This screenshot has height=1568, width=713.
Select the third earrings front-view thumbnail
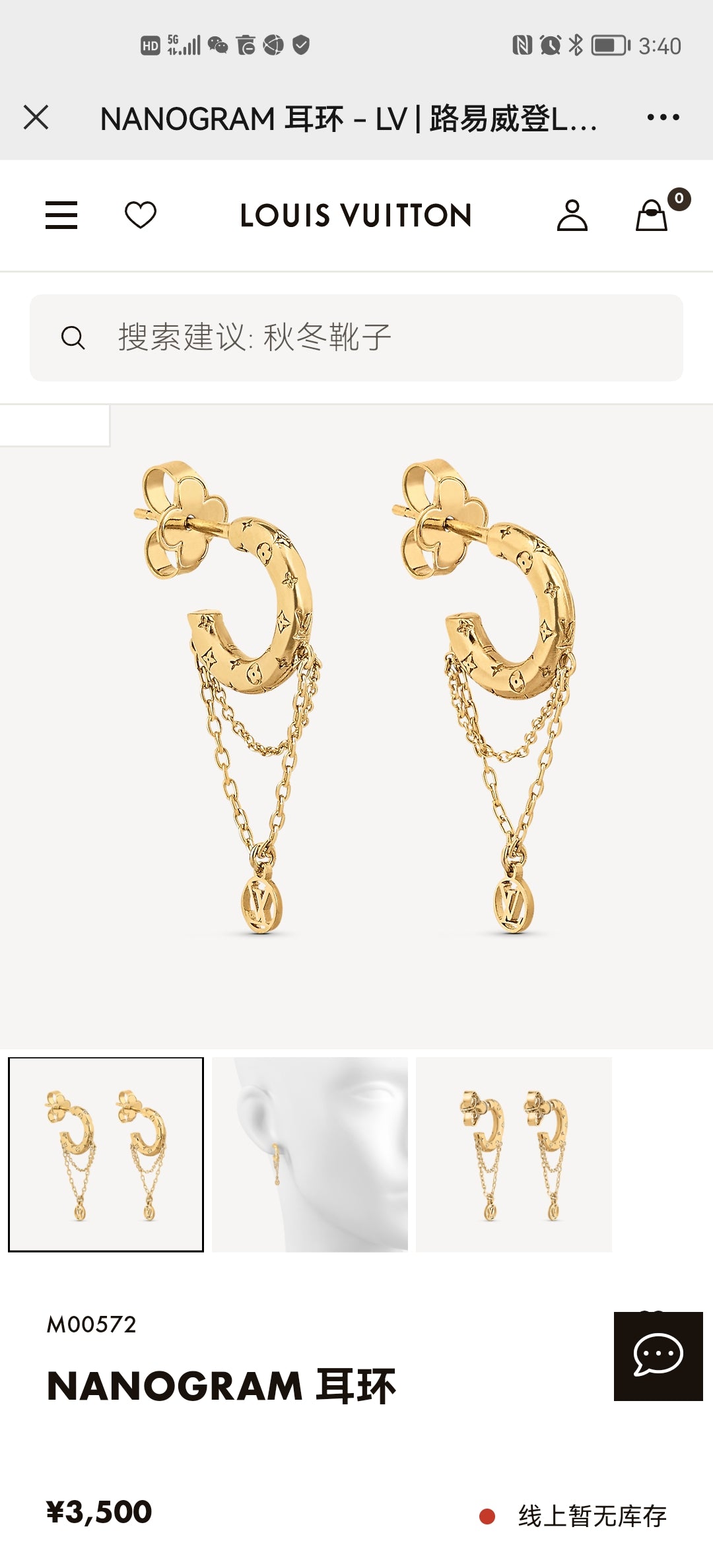point(514,1155)
